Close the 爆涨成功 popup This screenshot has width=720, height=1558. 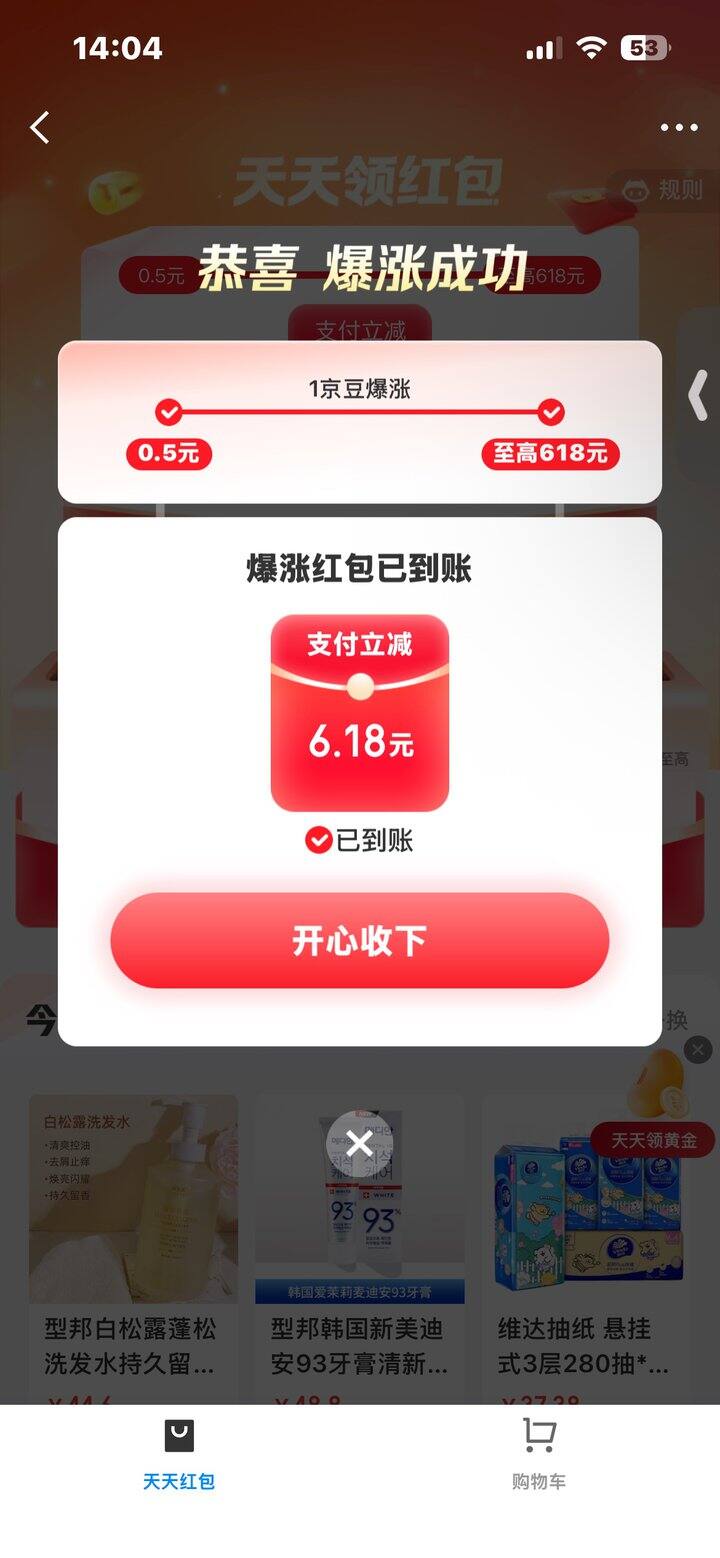click(359, 1144)
